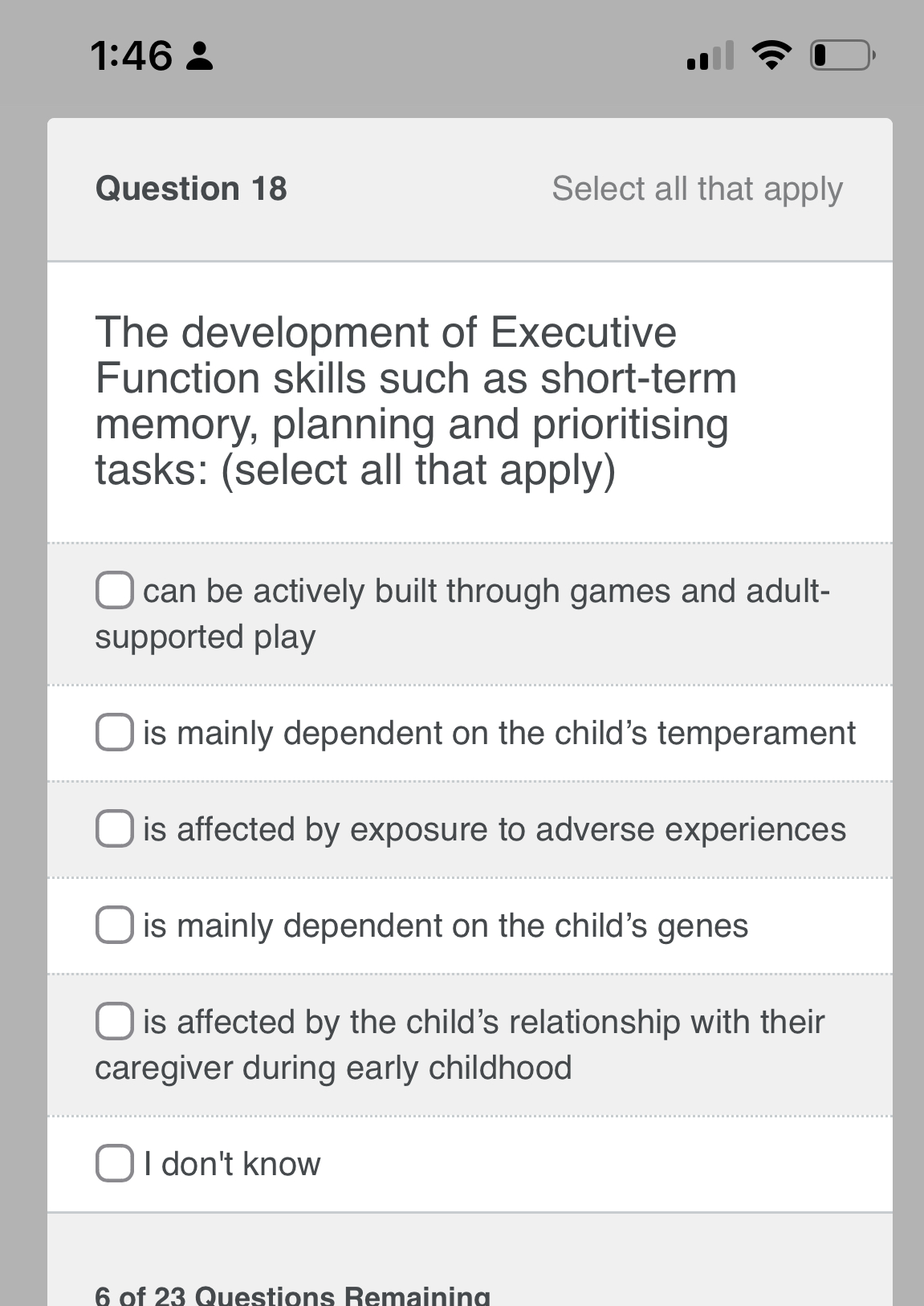
Task: Check the 'I don't know' box
Action: pos(114,1164)
